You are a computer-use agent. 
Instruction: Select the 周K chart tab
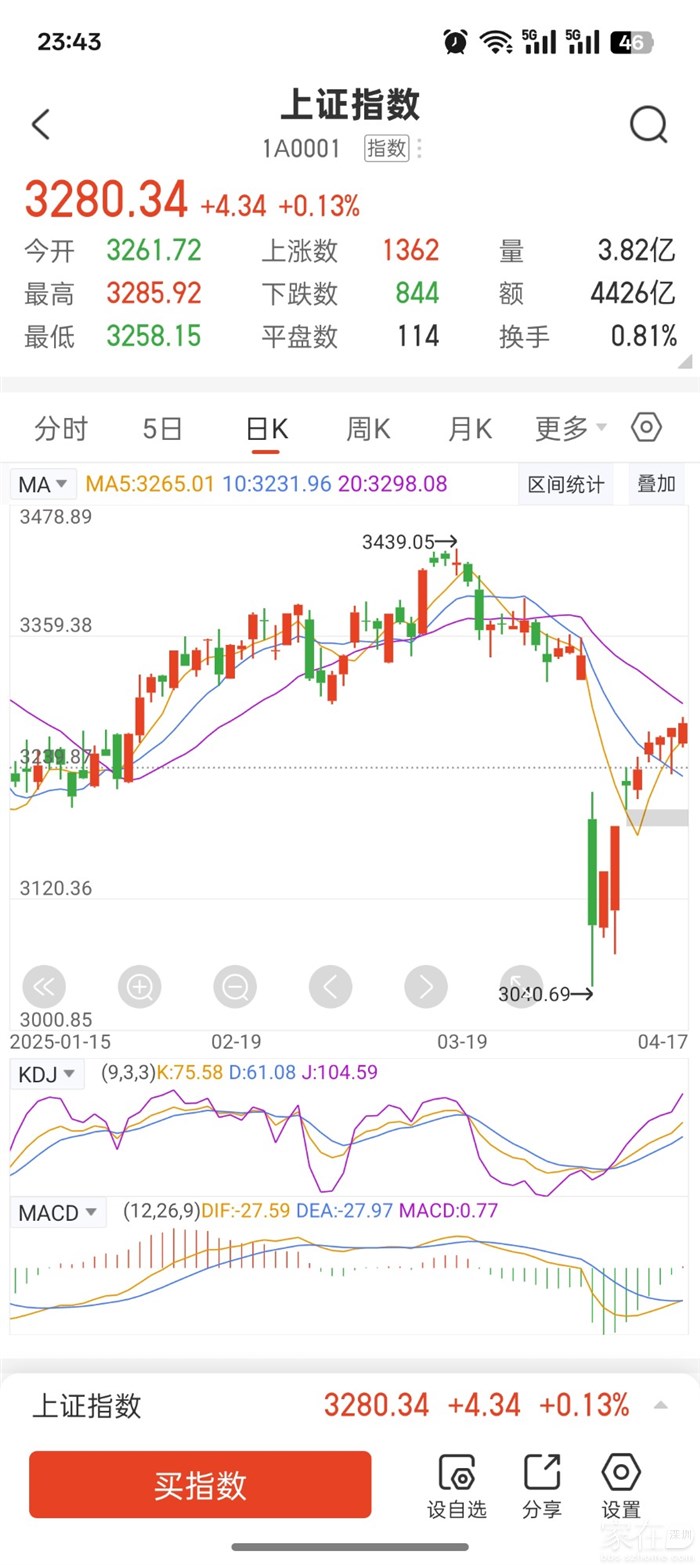pos(368,429)
